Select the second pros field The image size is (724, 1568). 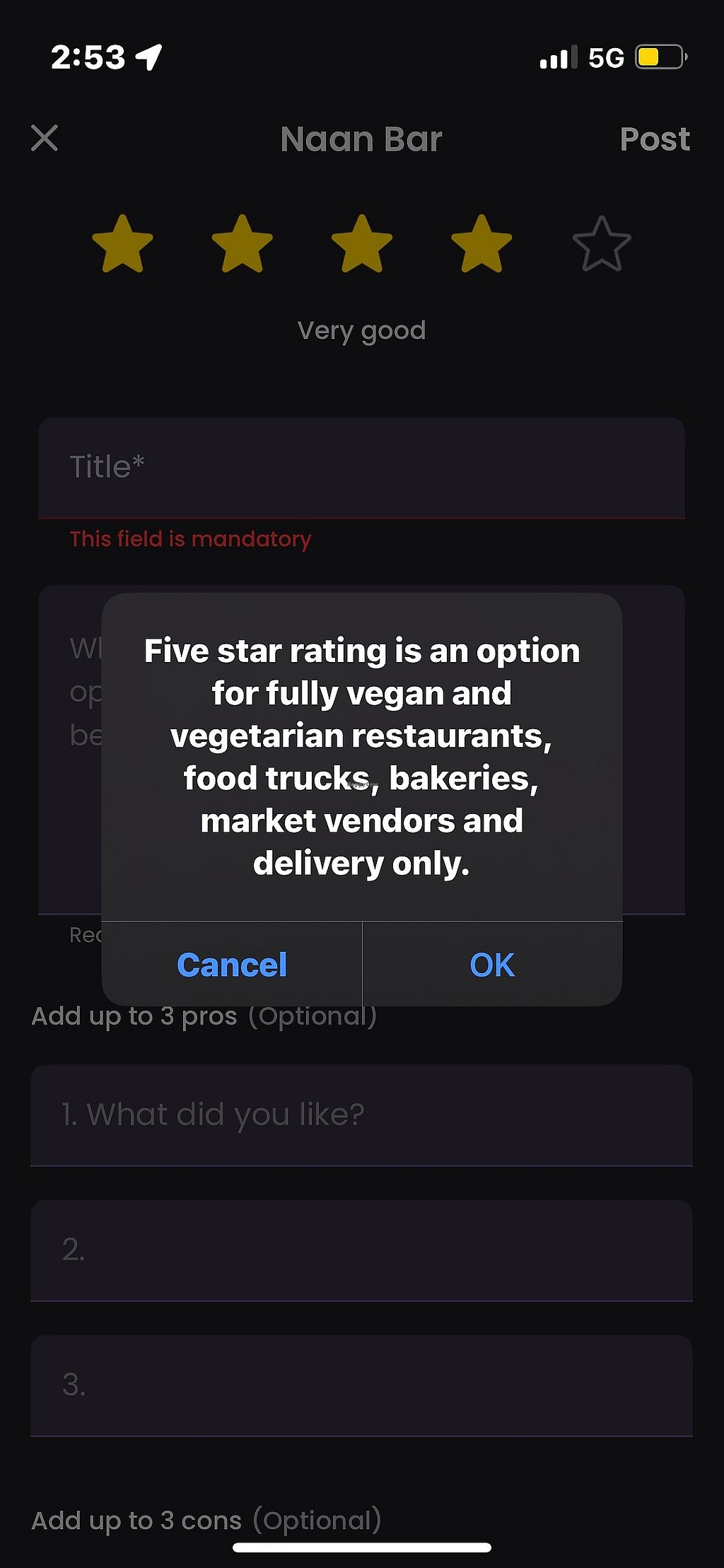click(x=361, y=1250)
